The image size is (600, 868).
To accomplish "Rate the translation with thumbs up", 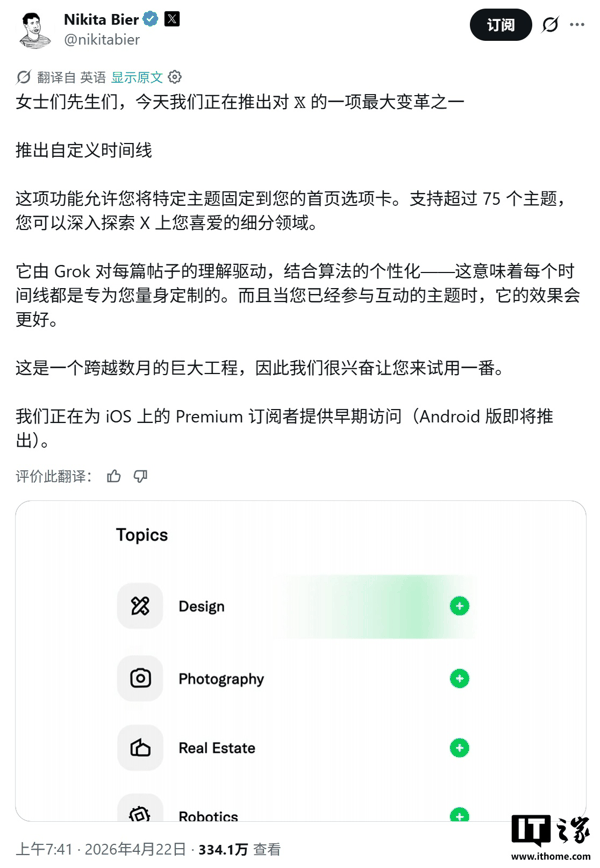I will pos(114,476).
